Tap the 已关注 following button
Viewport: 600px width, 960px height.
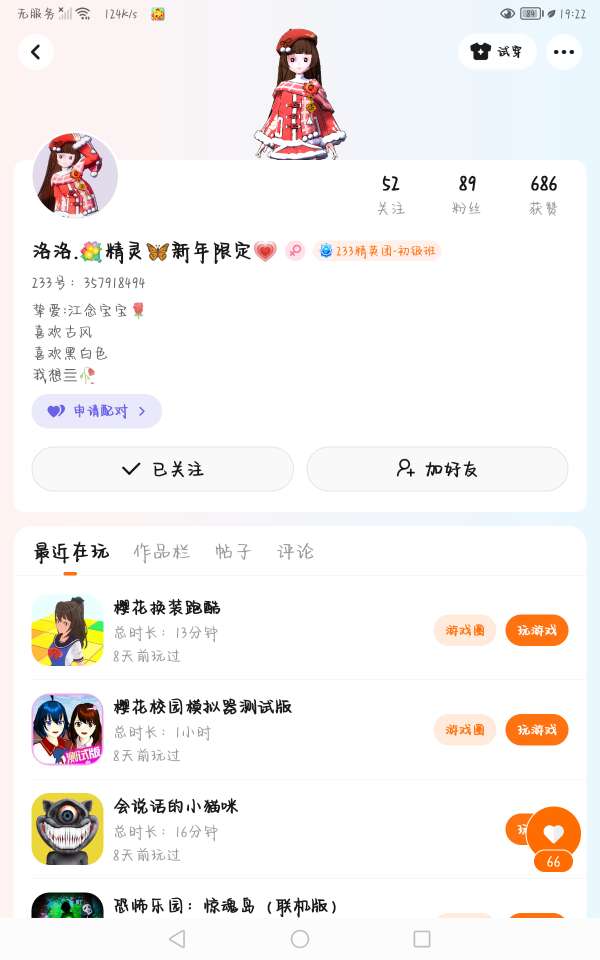coord(163,469)
